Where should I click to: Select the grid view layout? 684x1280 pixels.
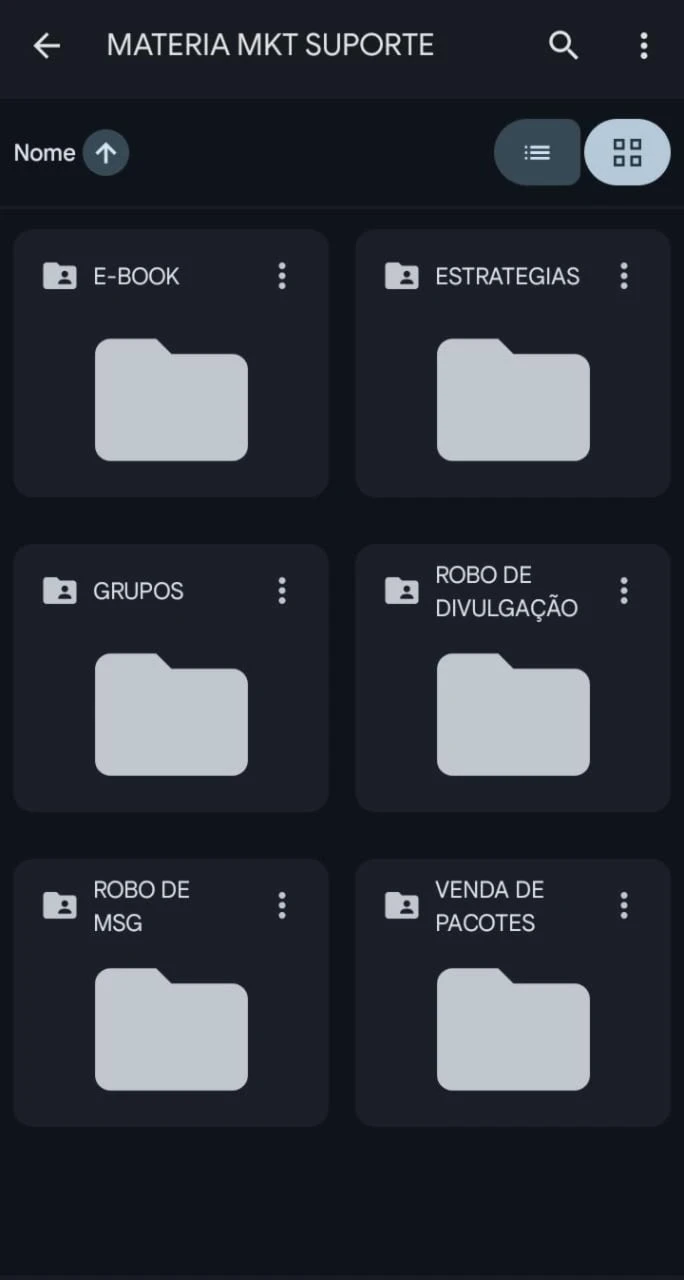tap(627, 152)
